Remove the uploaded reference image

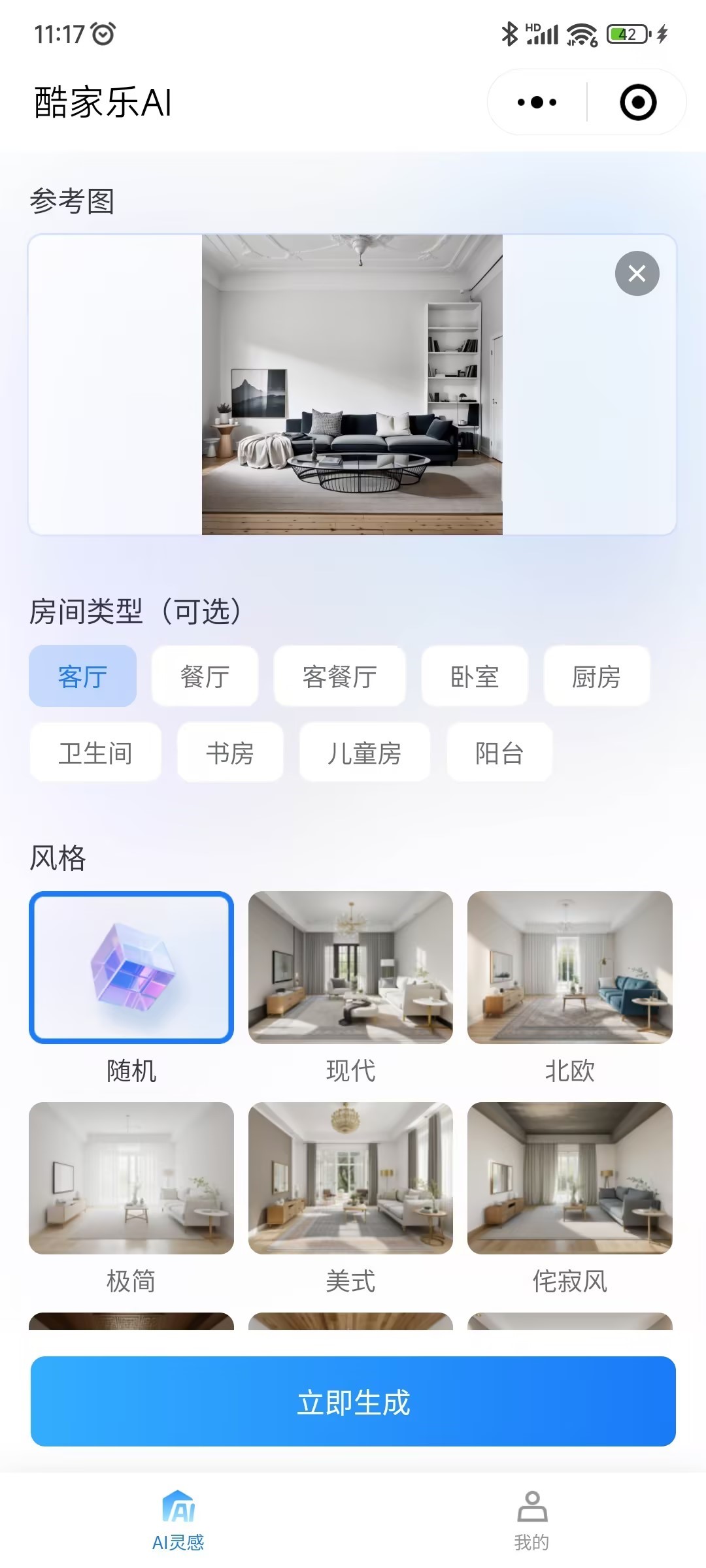[x=637, y=273]
